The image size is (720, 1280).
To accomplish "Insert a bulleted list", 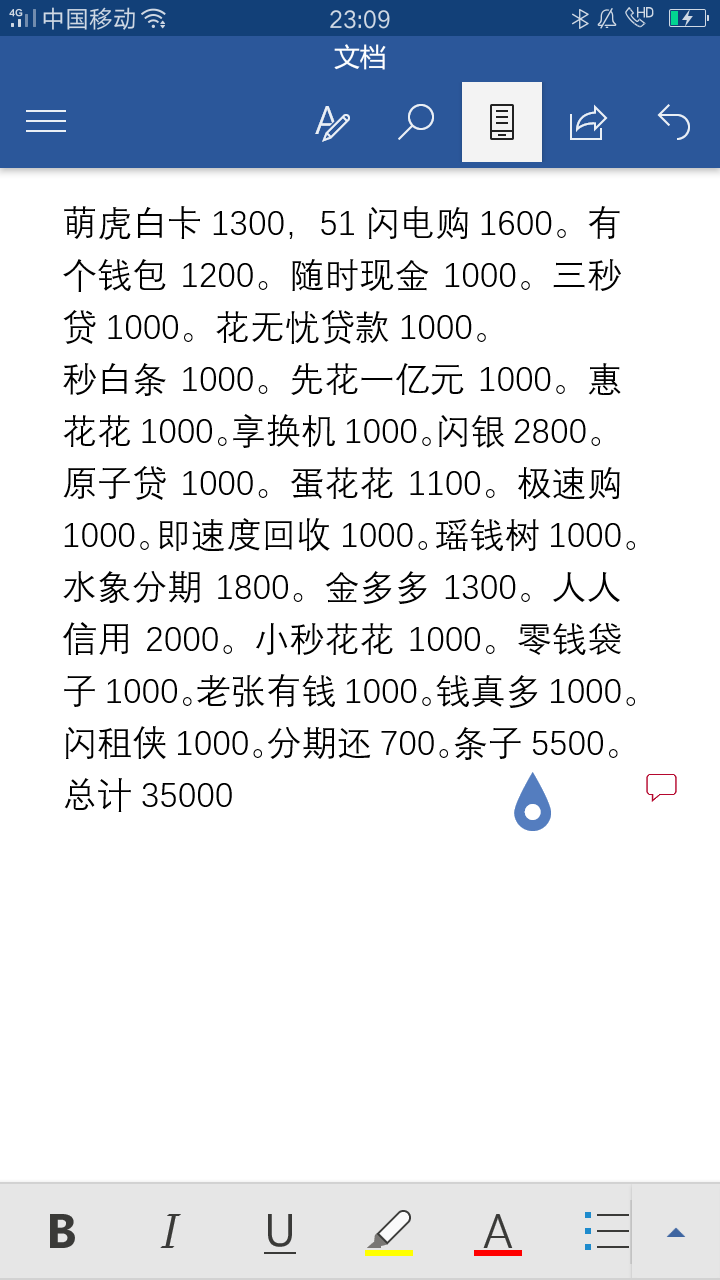I will [607, 1232].
